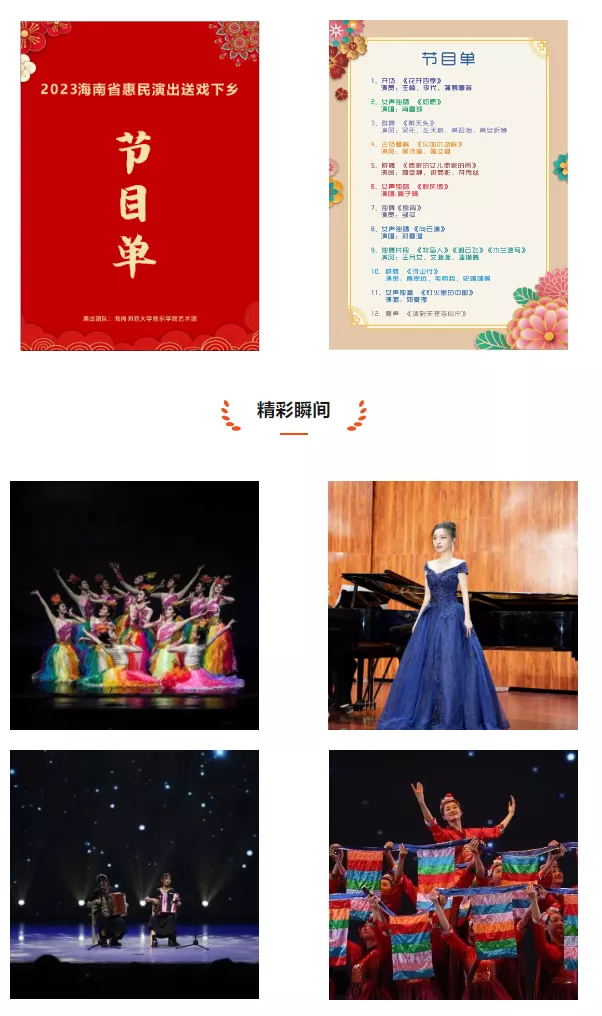602x1016 pixels.
Task: Open the singer in the blue gown photo
Action: pos(453,605)
